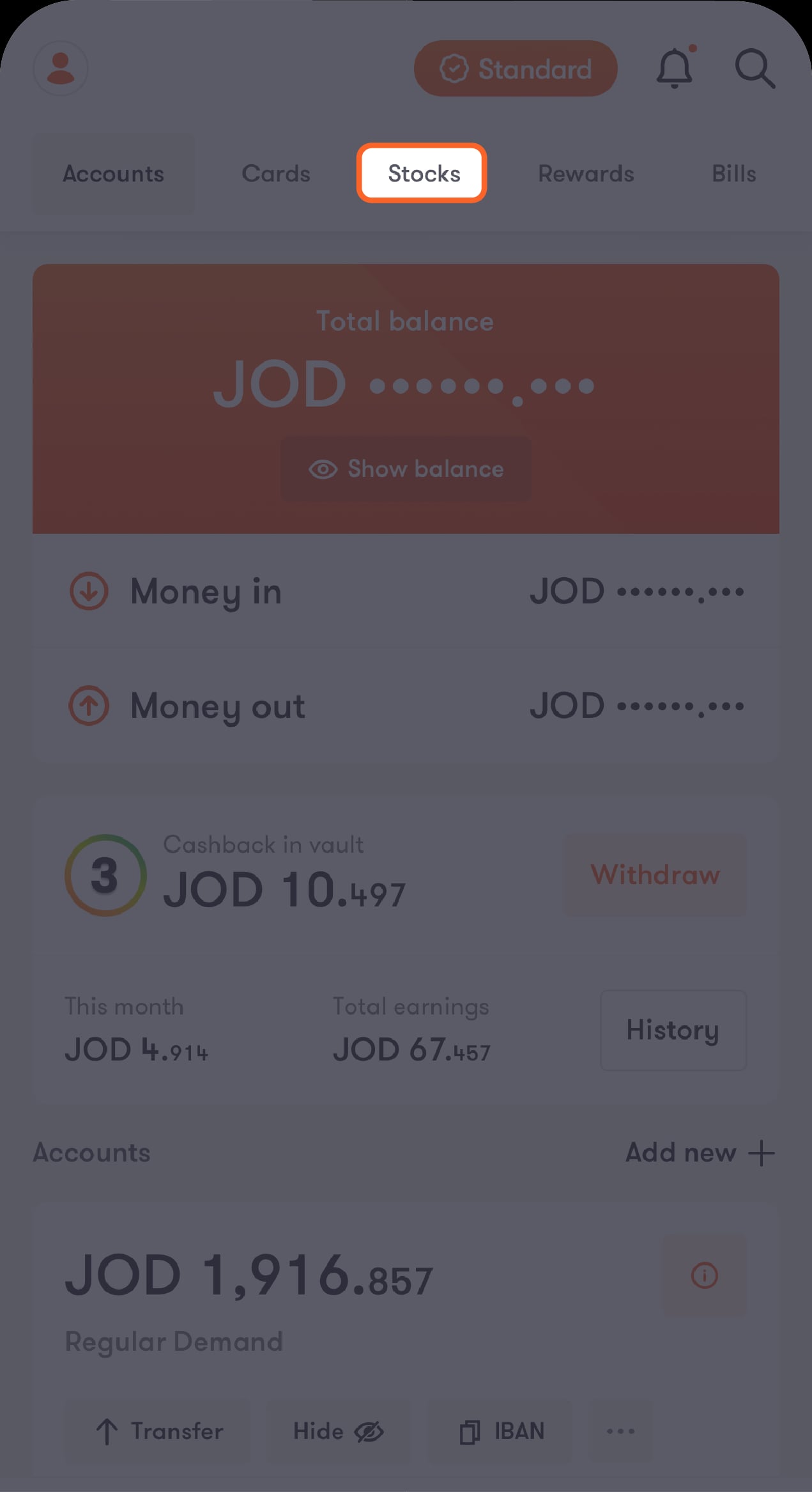Open search with the magnifier icon
Viewport: 812px width, 1492px height.
[x=755, y=68]
